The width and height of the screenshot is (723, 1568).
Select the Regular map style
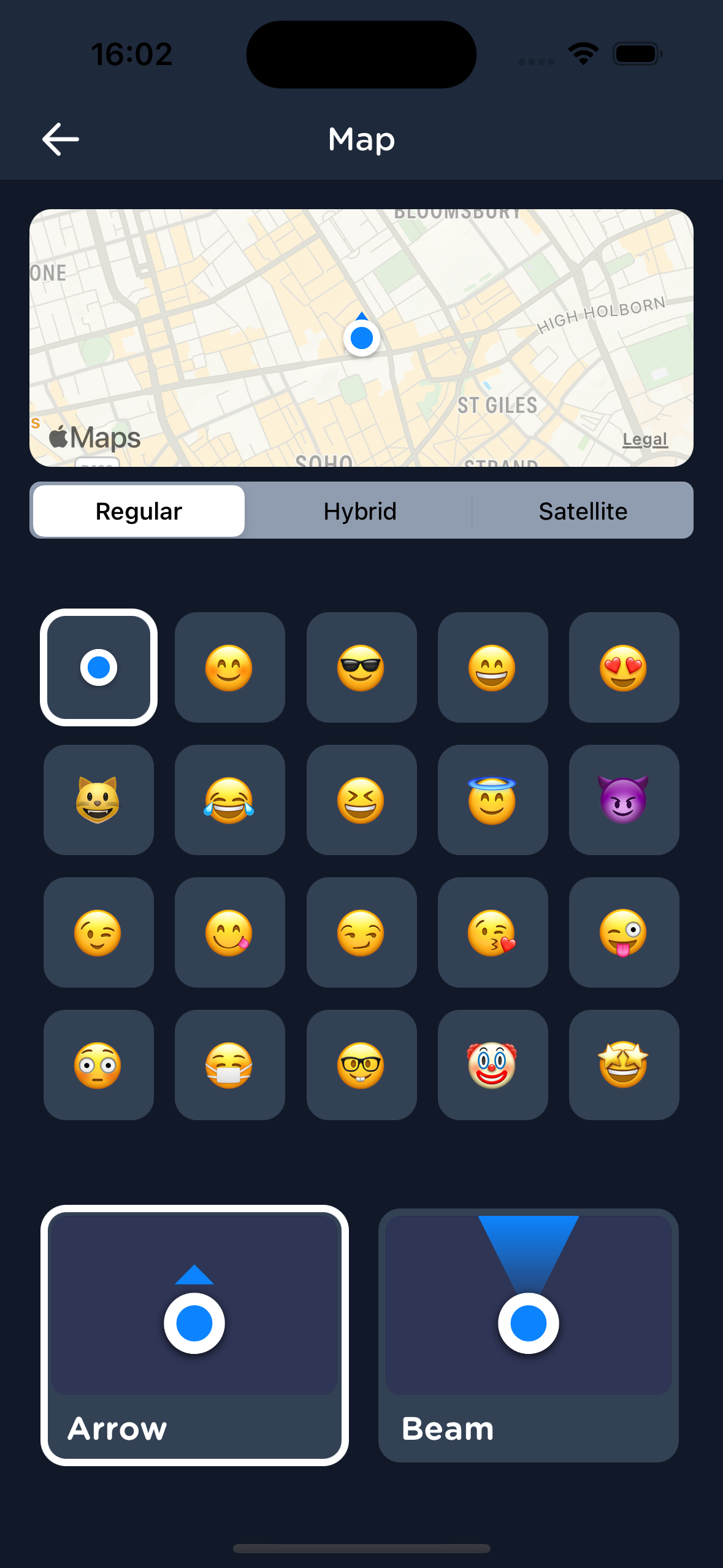[139, 511]
